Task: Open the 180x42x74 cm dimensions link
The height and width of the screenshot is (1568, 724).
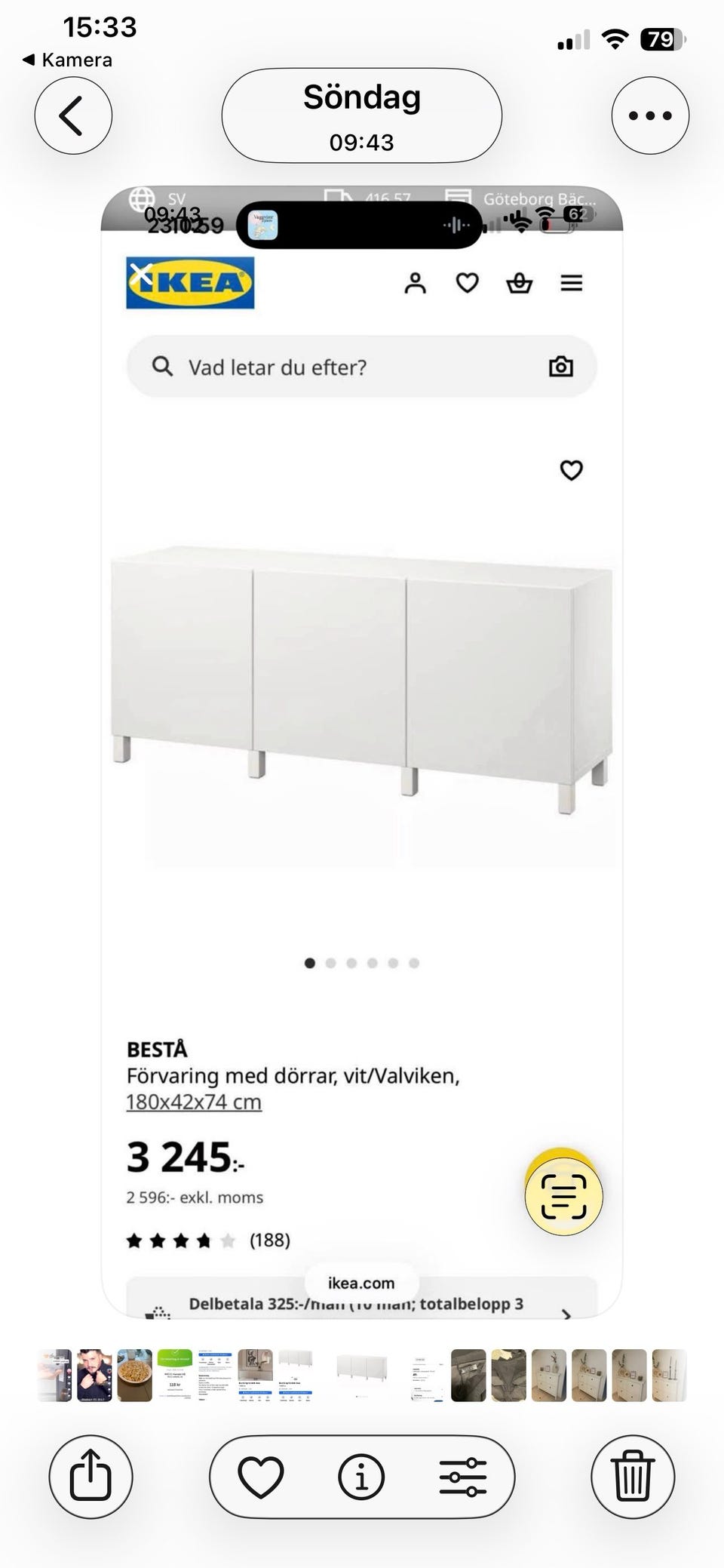Action: [193, 1101]
